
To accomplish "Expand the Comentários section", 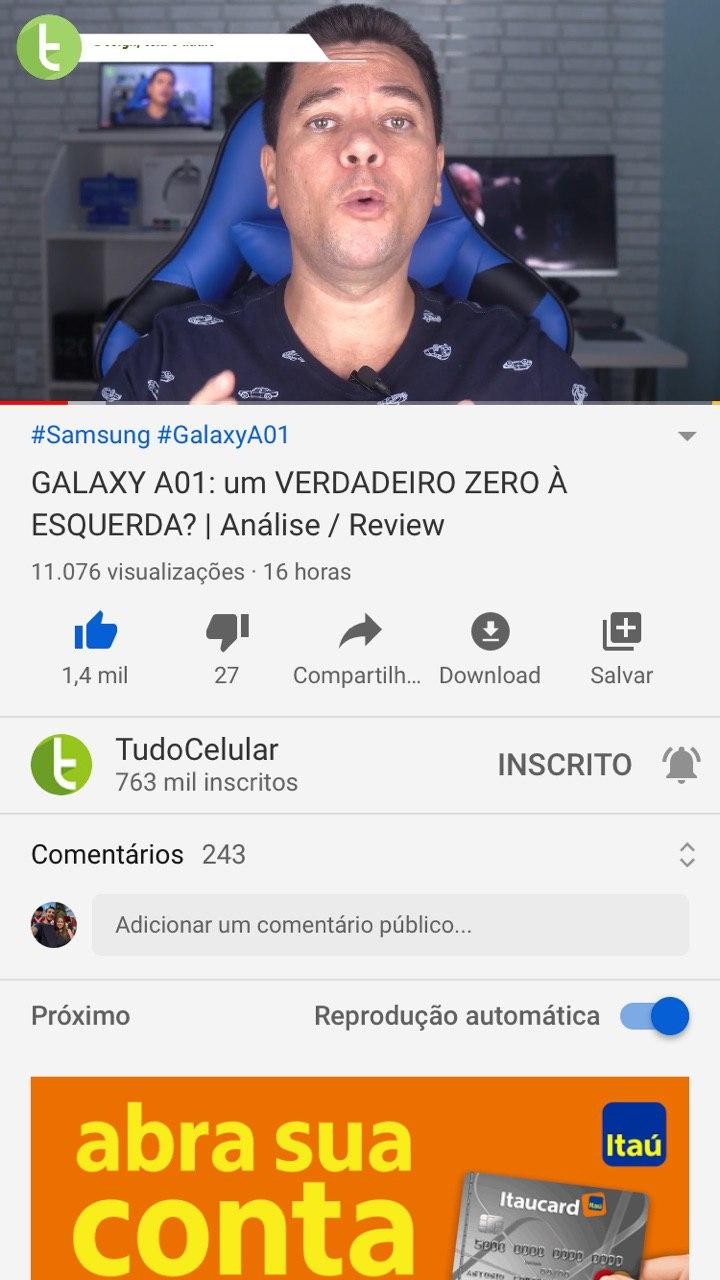I will coord(687,855).
